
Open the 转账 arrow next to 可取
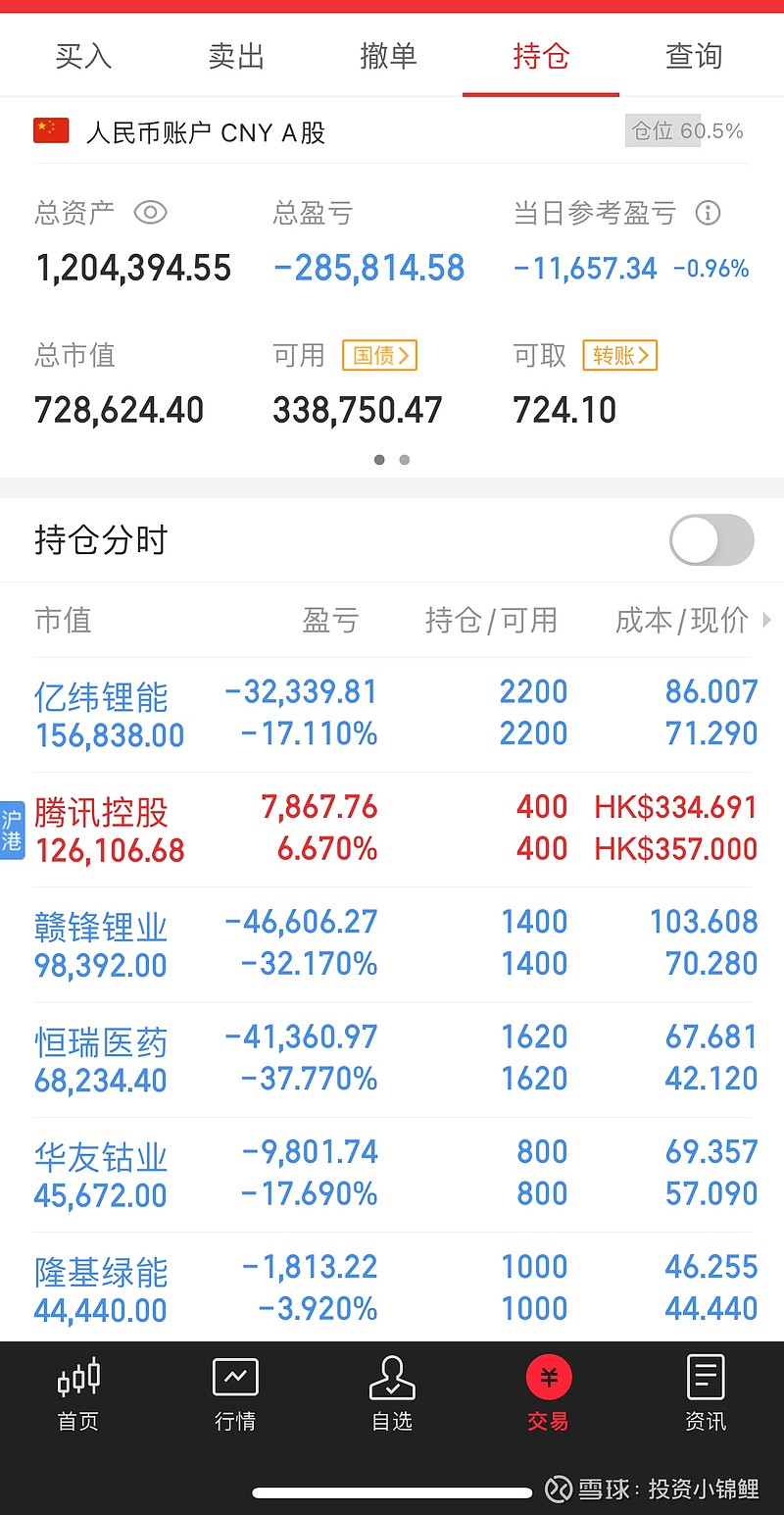(x=620, y=356)
